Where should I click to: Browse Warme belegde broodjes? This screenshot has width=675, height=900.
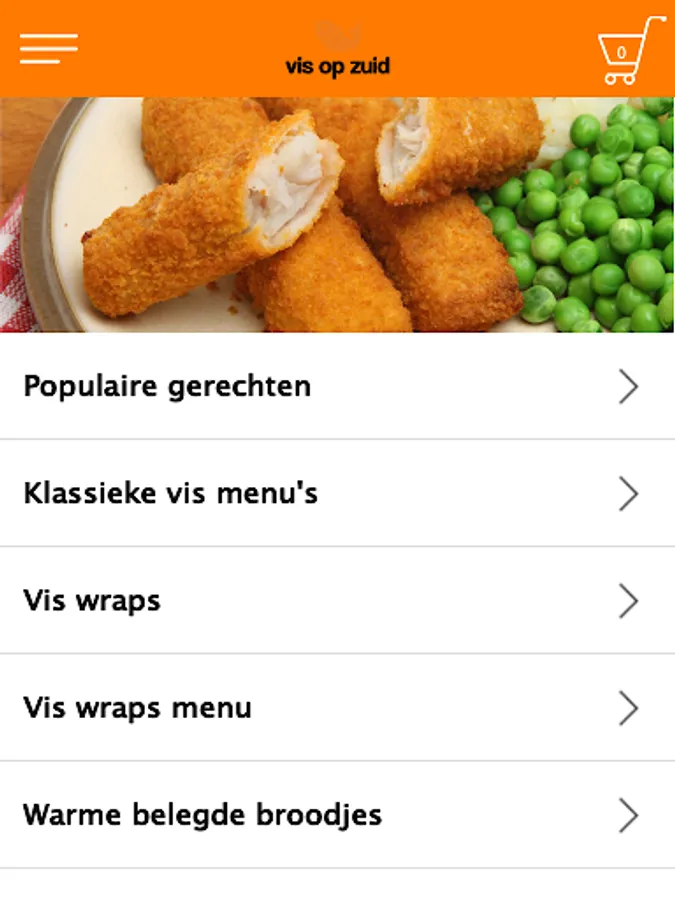pos(337,815)
